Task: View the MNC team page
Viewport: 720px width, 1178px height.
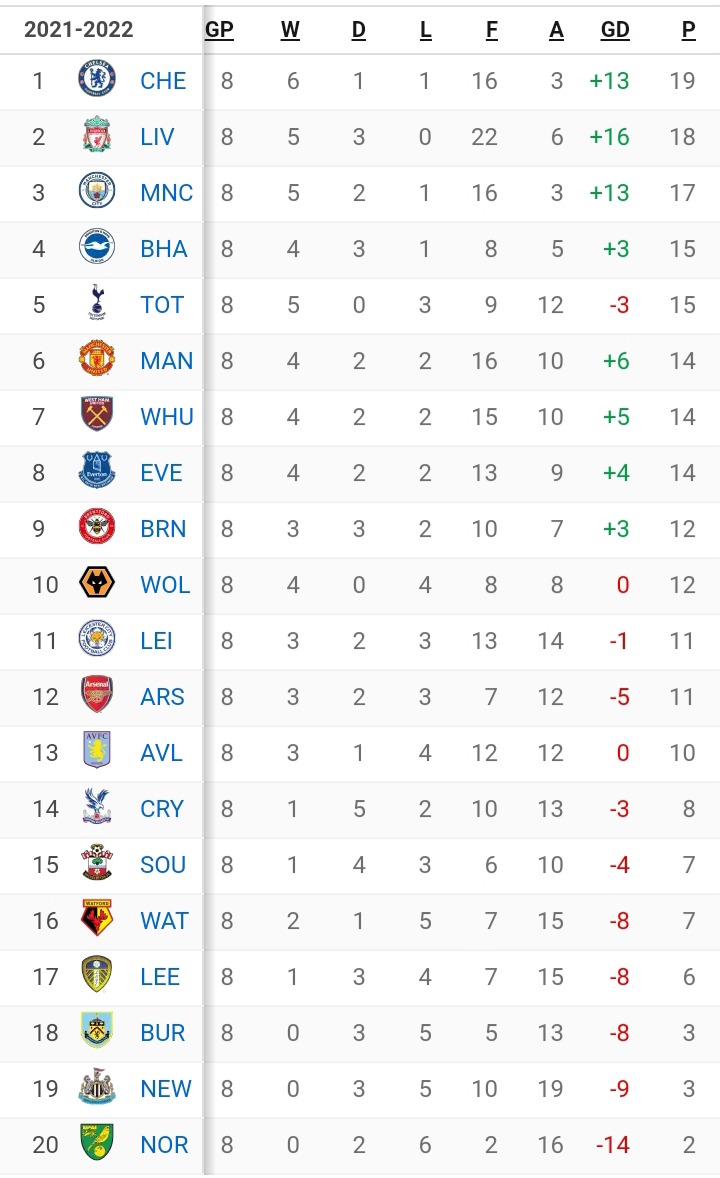Action: tap(167, 193)
